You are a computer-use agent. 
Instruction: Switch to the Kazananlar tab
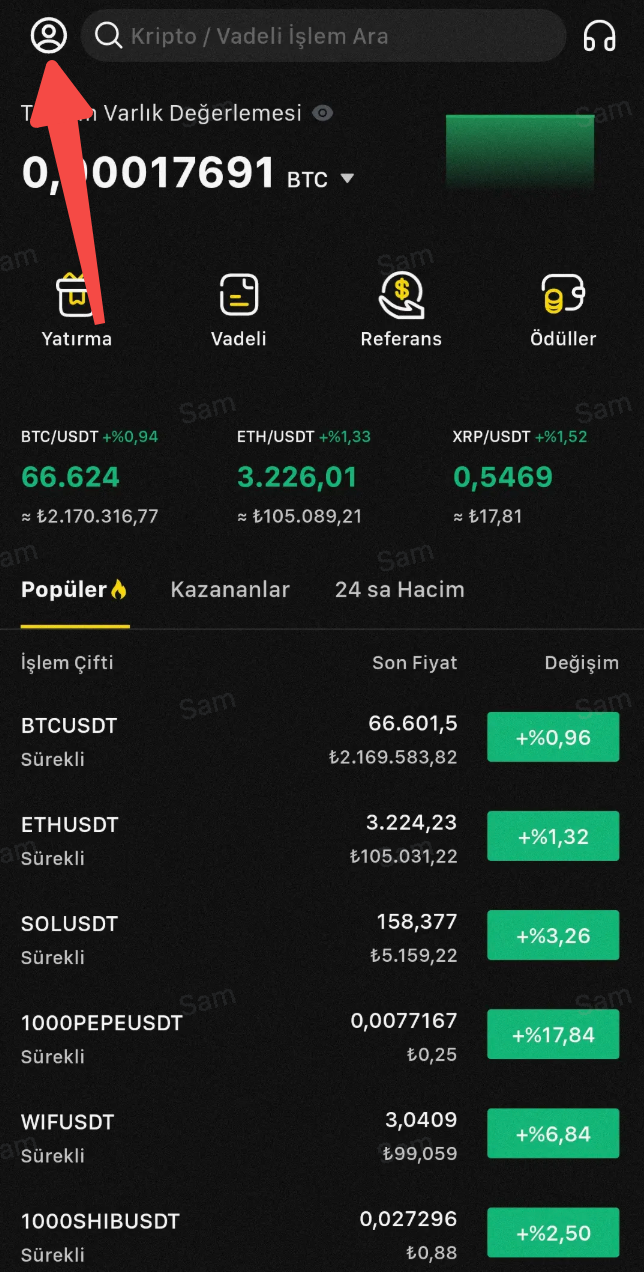230,590
